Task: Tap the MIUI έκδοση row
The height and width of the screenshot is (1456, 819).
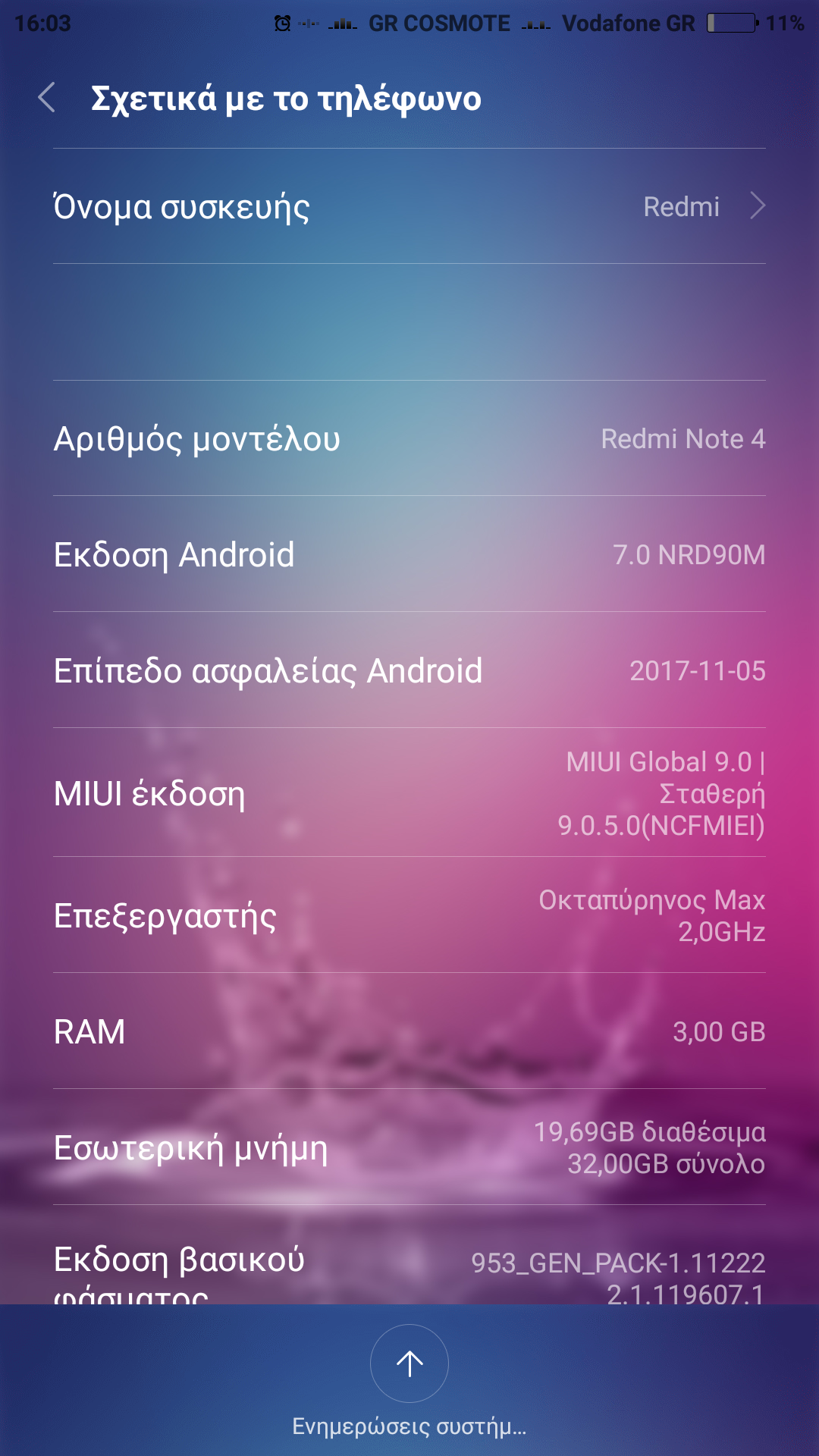Action: tap(409, 793)
